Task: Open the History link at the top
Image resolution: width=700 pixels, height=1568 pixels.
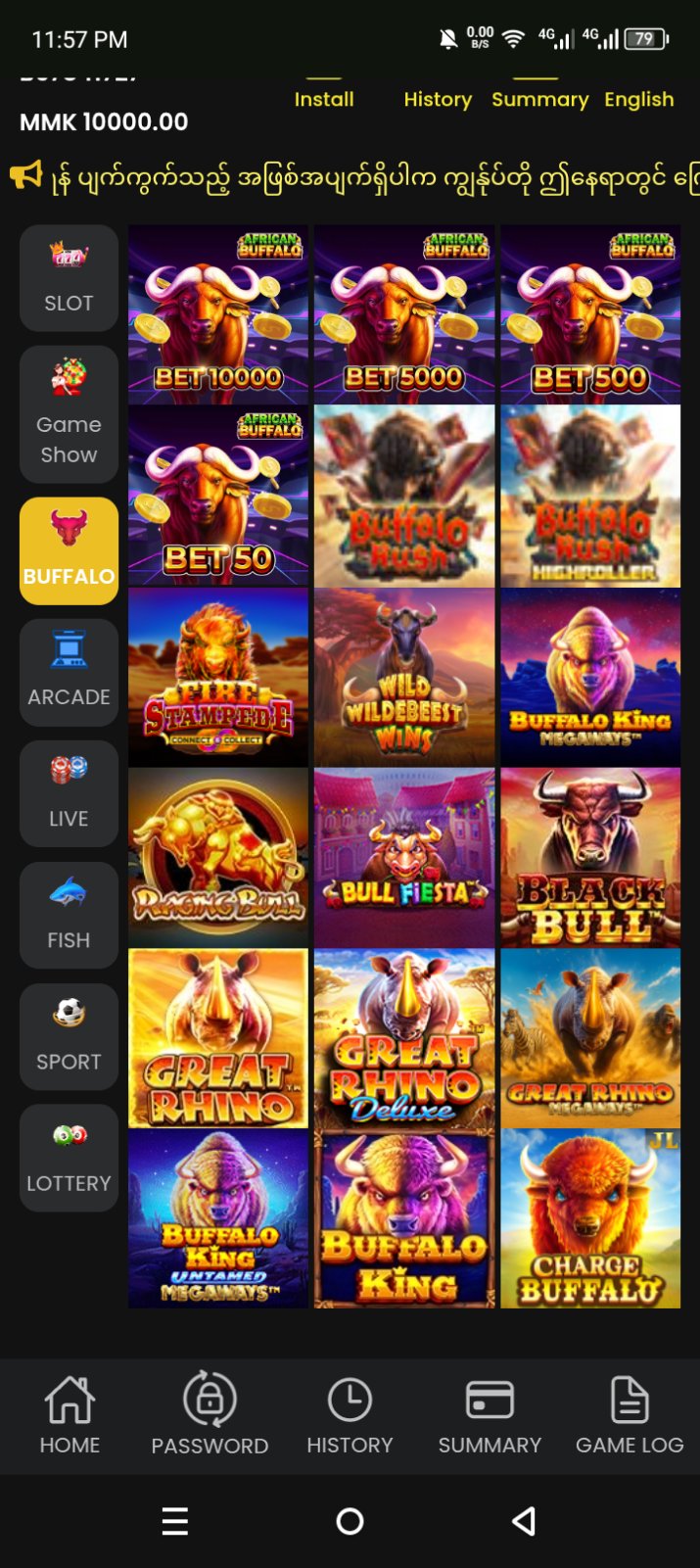Action: pos(438,99)
